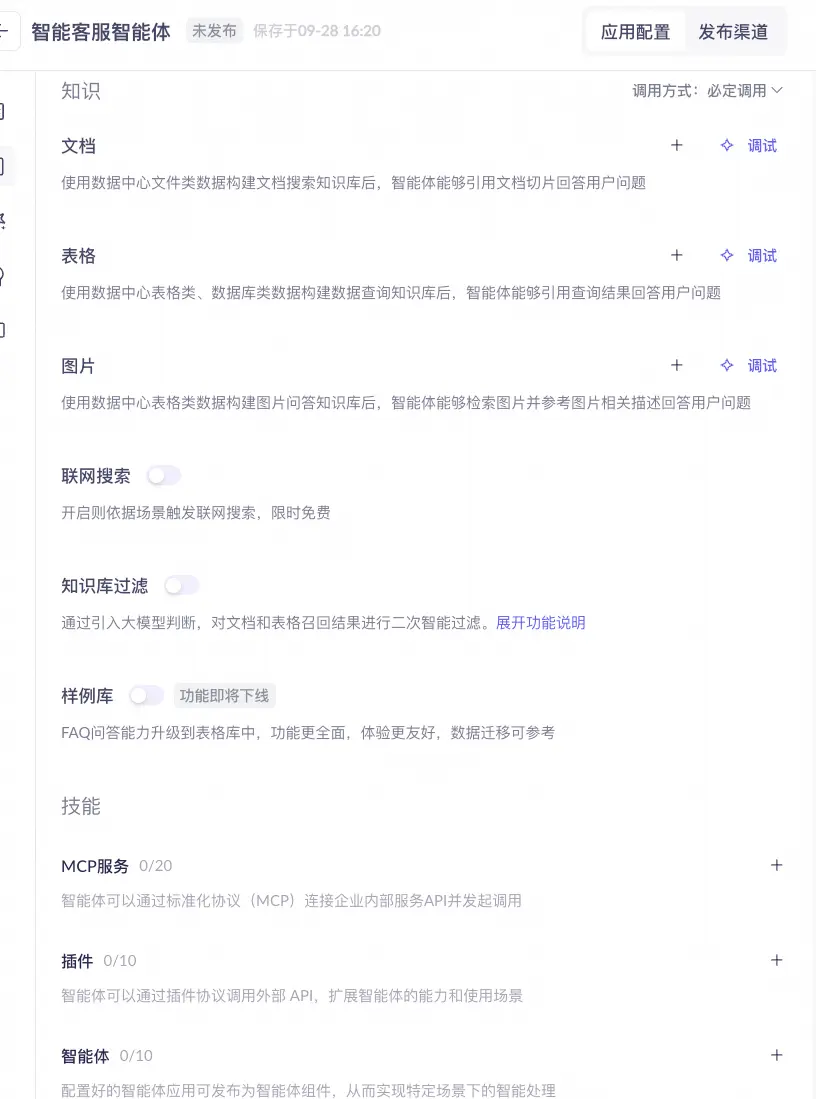This screenshot has height=1099, width=816.
Task: Switch to the 发布渠道 tab
Action: tap(733, 32)
